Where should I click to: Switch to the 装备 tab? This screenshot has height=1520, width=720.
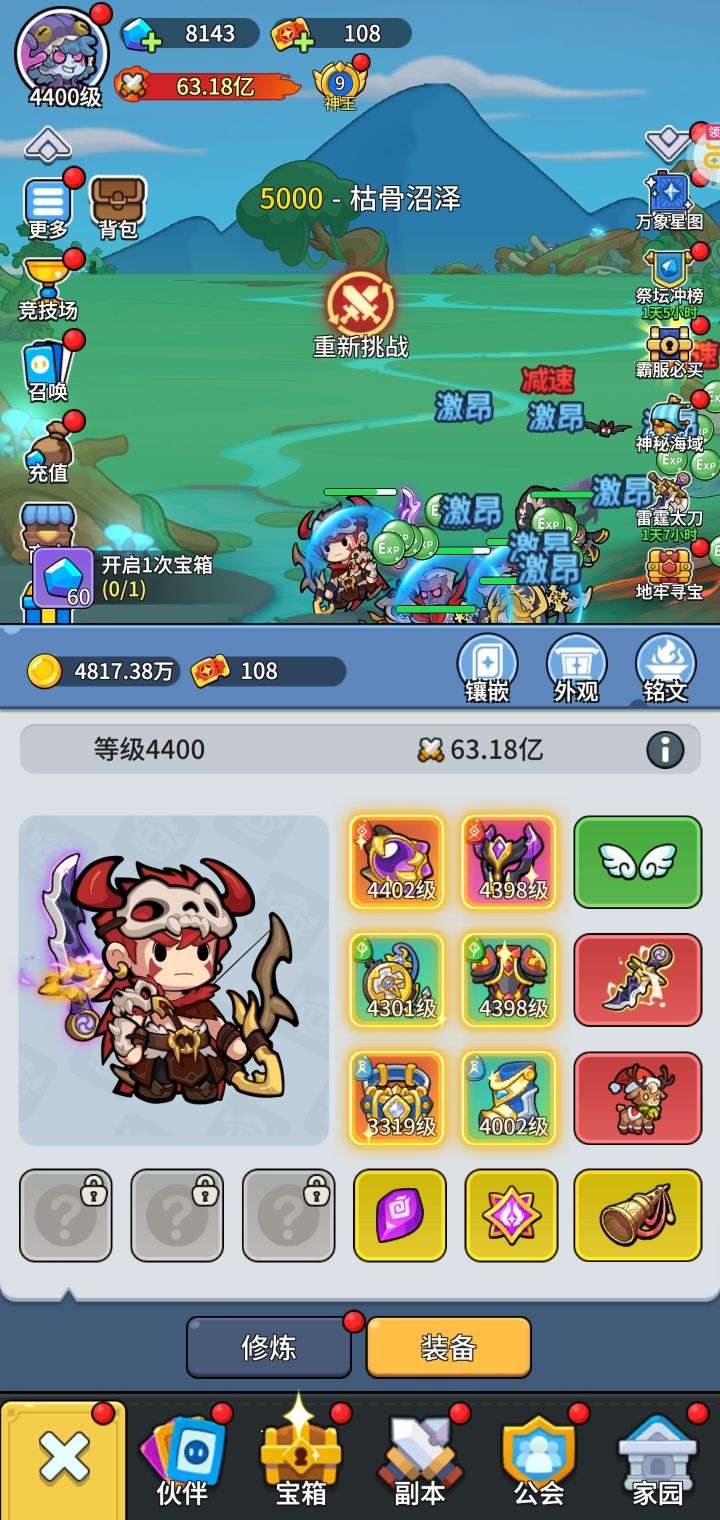[x=448, y=1347]
